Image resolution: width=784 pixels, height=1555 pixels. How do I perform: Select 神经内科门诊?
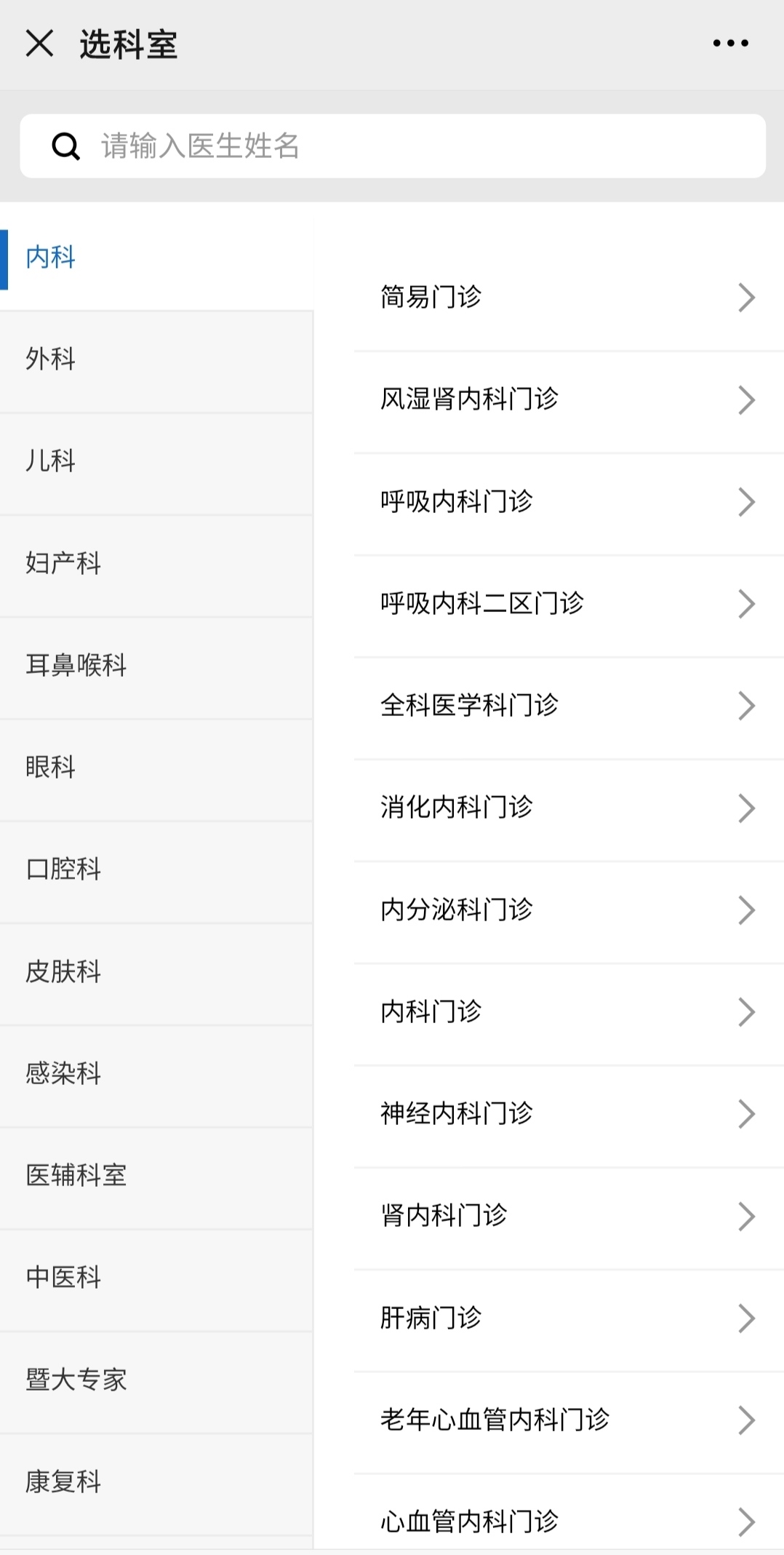(x=569, y=1114)
